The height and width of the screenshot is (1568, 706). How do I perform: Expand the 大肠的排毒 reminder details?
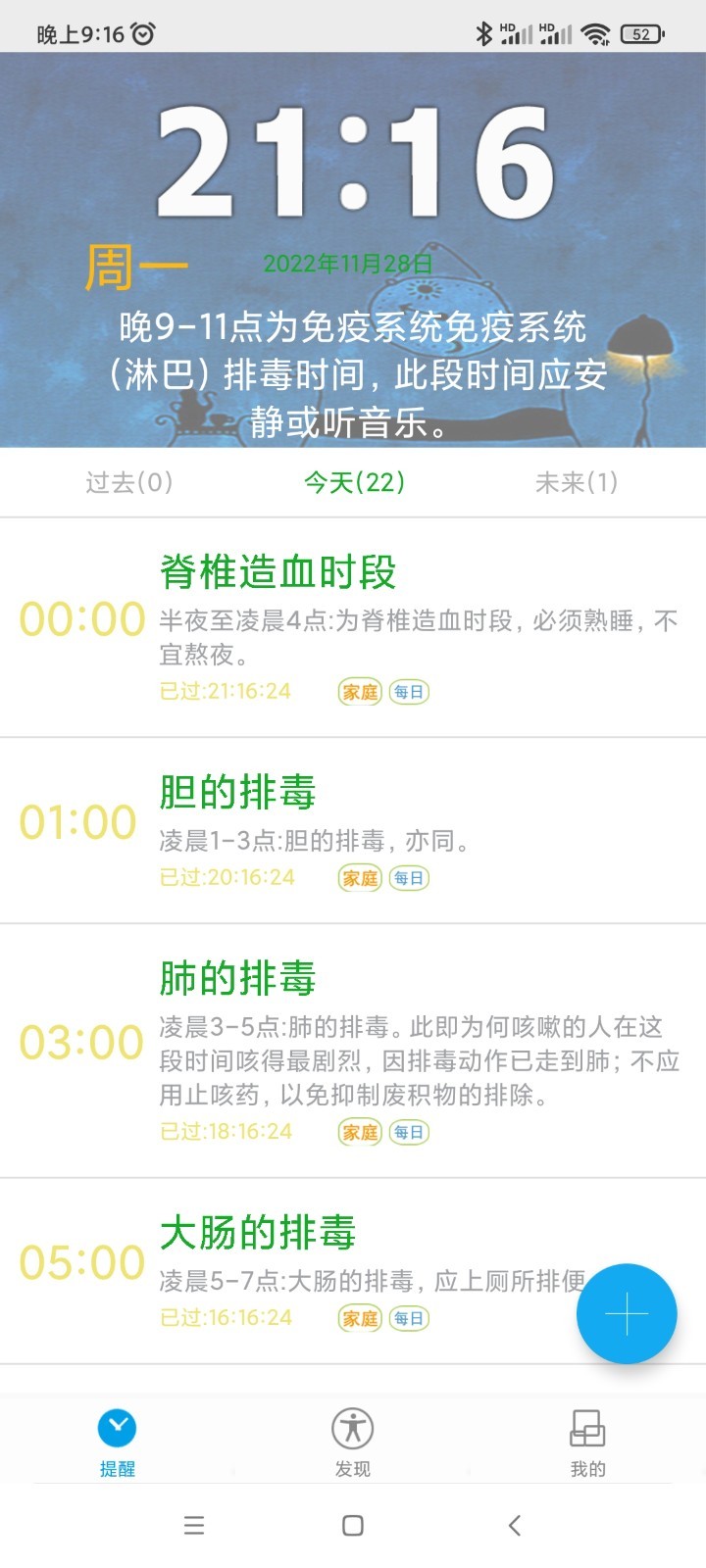[261, 1233]
